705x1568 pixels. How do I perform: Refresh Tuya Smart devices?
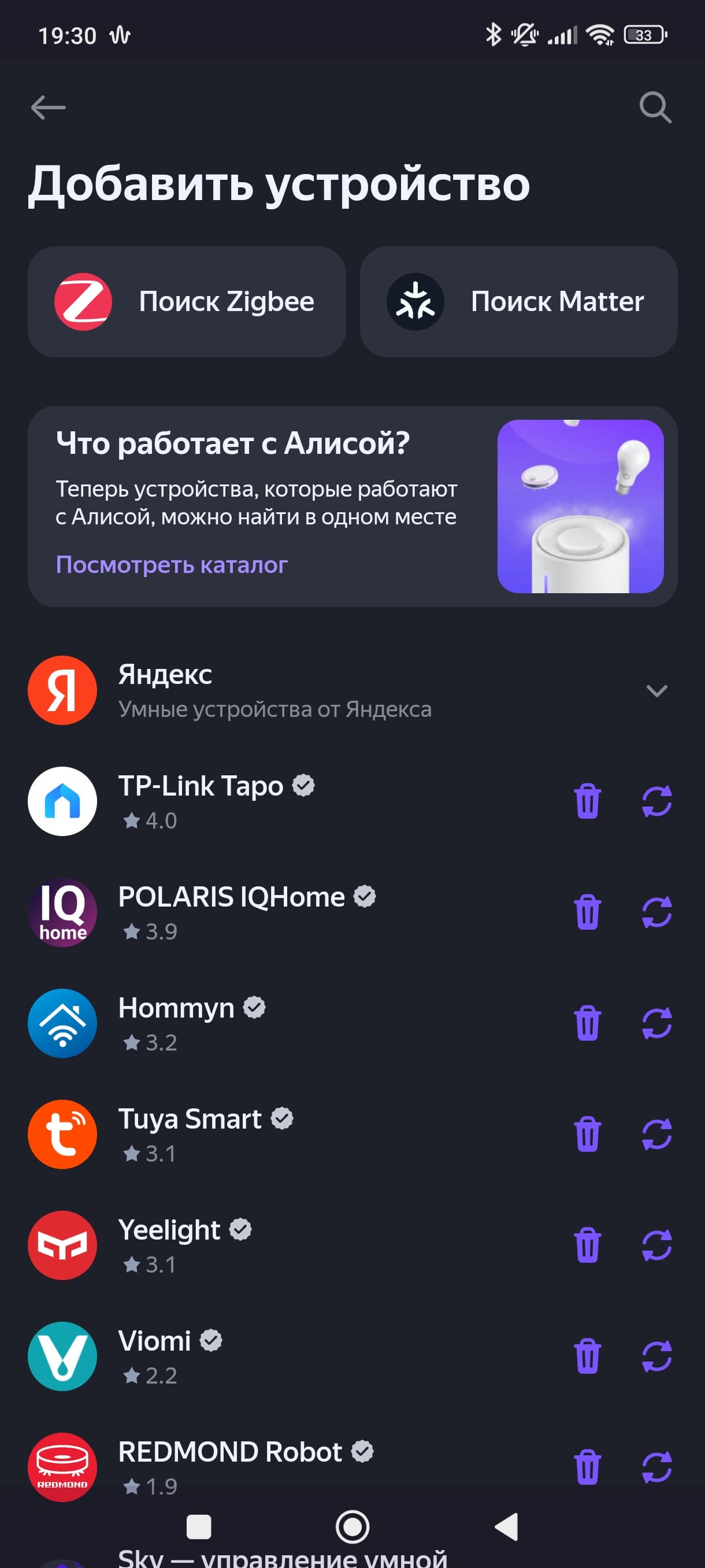(656, 1134)
